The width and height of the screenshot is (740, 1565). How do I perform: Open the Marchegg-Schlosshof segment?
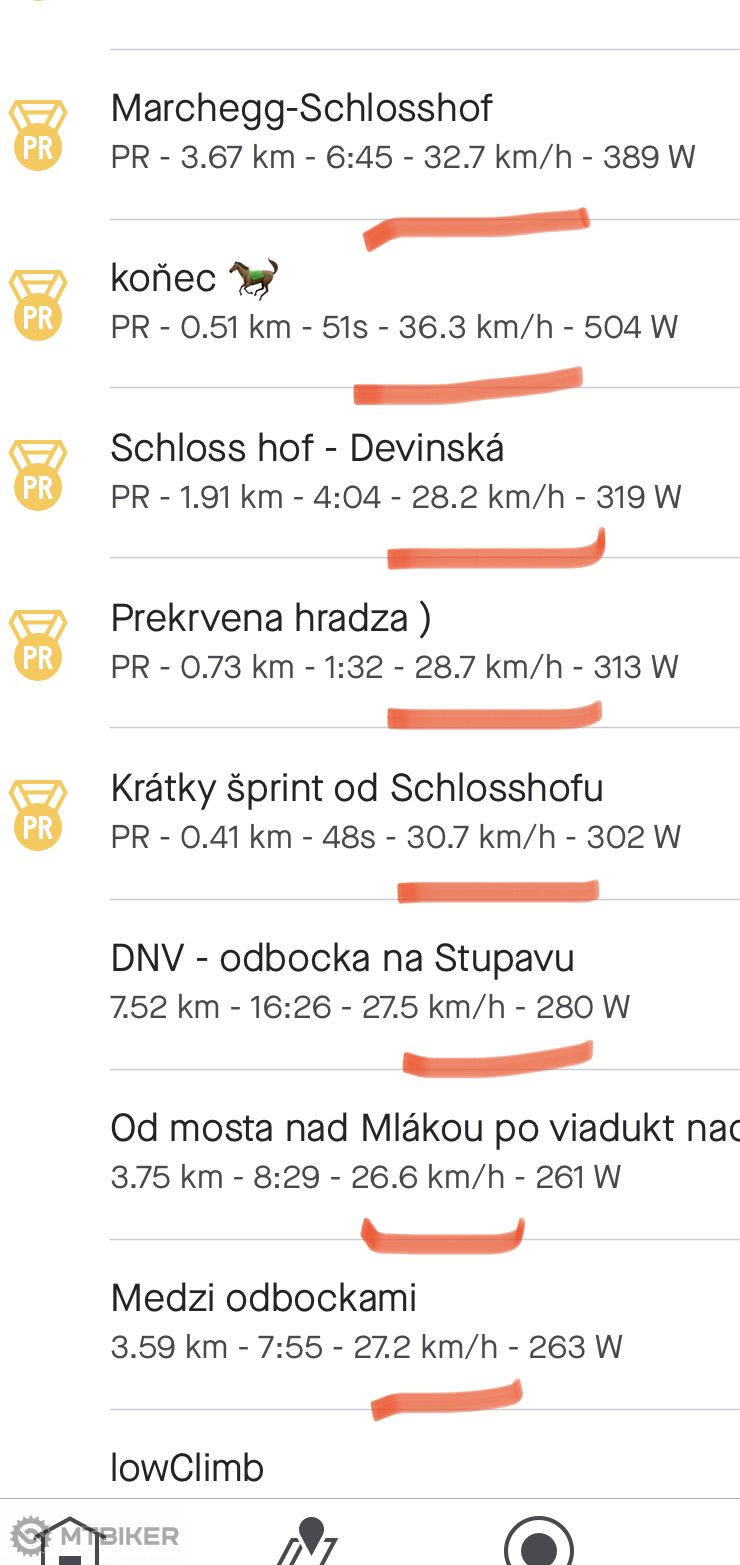pyautogui.click(x=400, y=132)
